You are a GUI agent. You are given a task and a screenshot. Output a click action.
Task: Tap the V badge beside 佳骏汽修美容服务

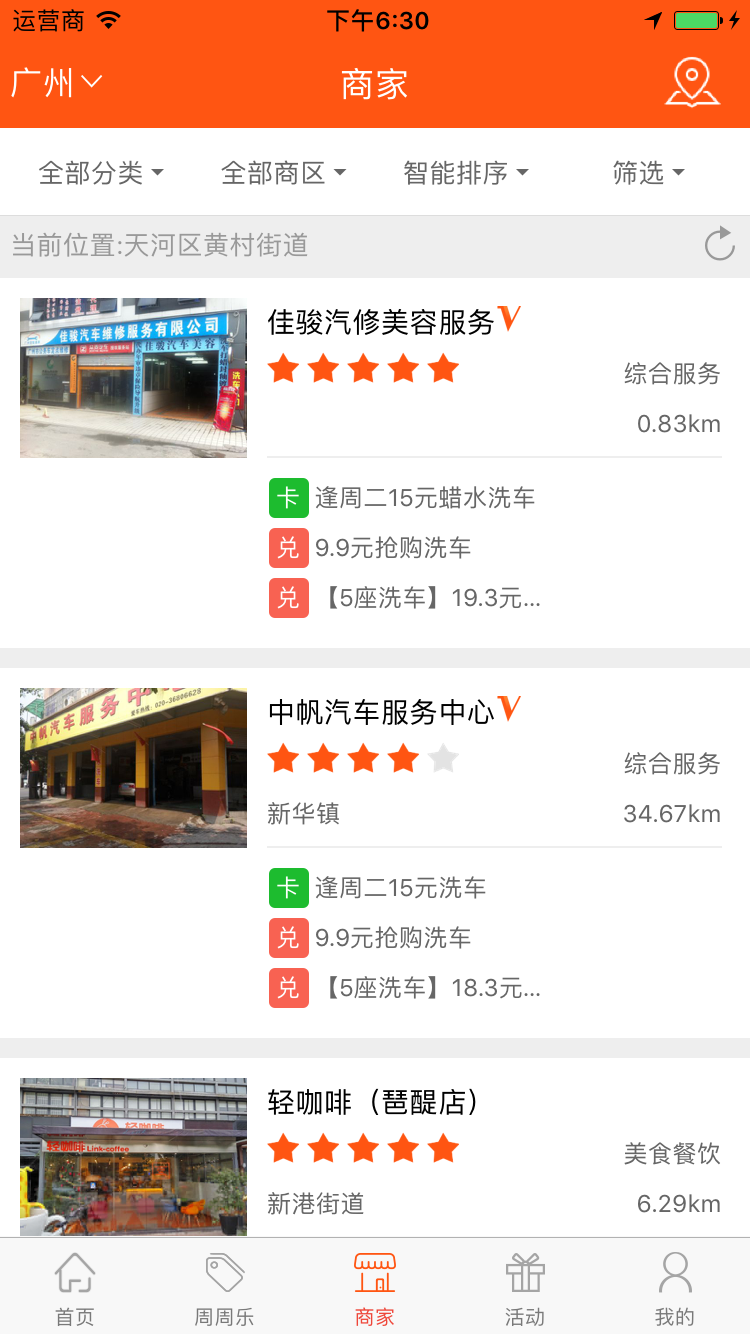pyautogui.click(x=512, y=320)
